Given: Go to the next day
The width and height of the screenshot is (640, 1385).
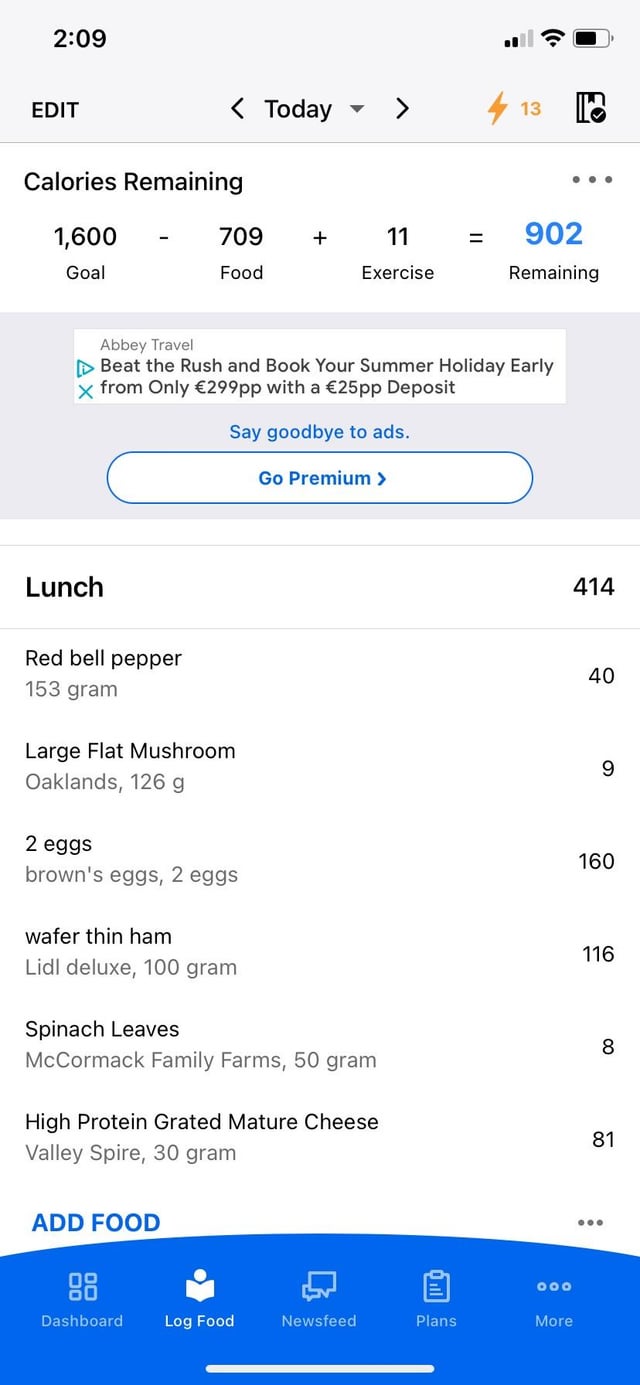Looking at the screenshot, I should [402, 108].
